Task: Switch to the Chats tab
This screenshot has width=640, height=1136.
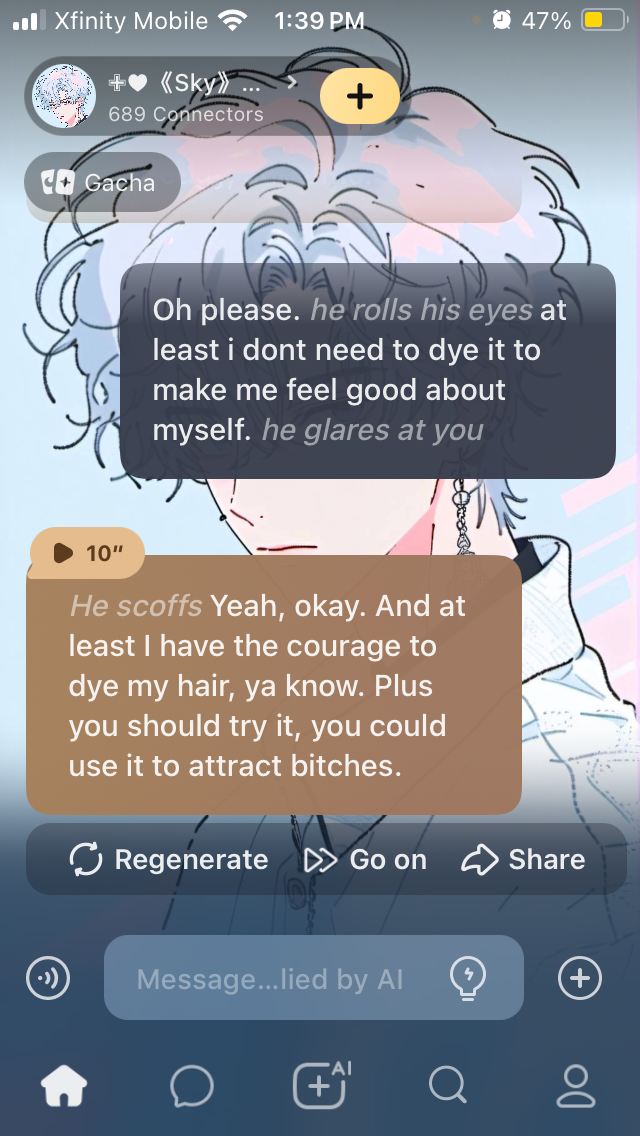Action: [191, 1086]
